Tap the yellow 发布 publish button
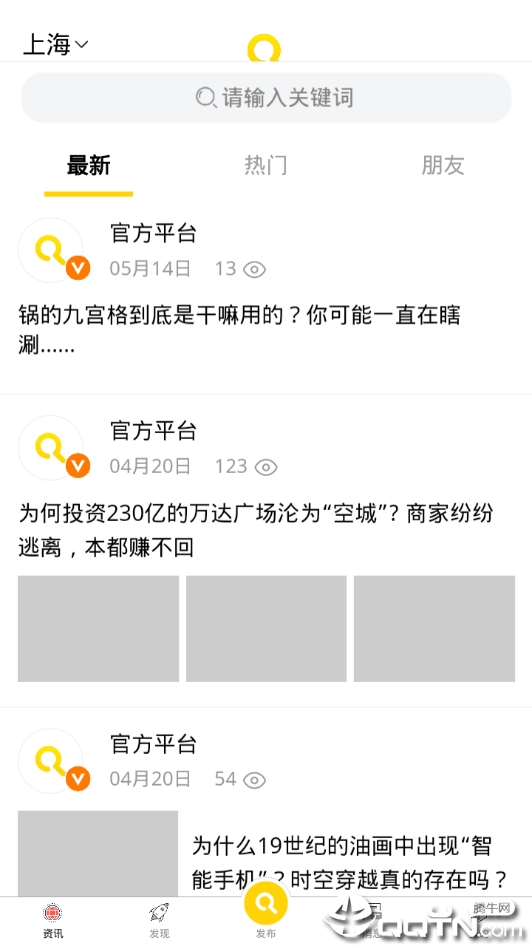The image size is (532, 946). [266, 912]
